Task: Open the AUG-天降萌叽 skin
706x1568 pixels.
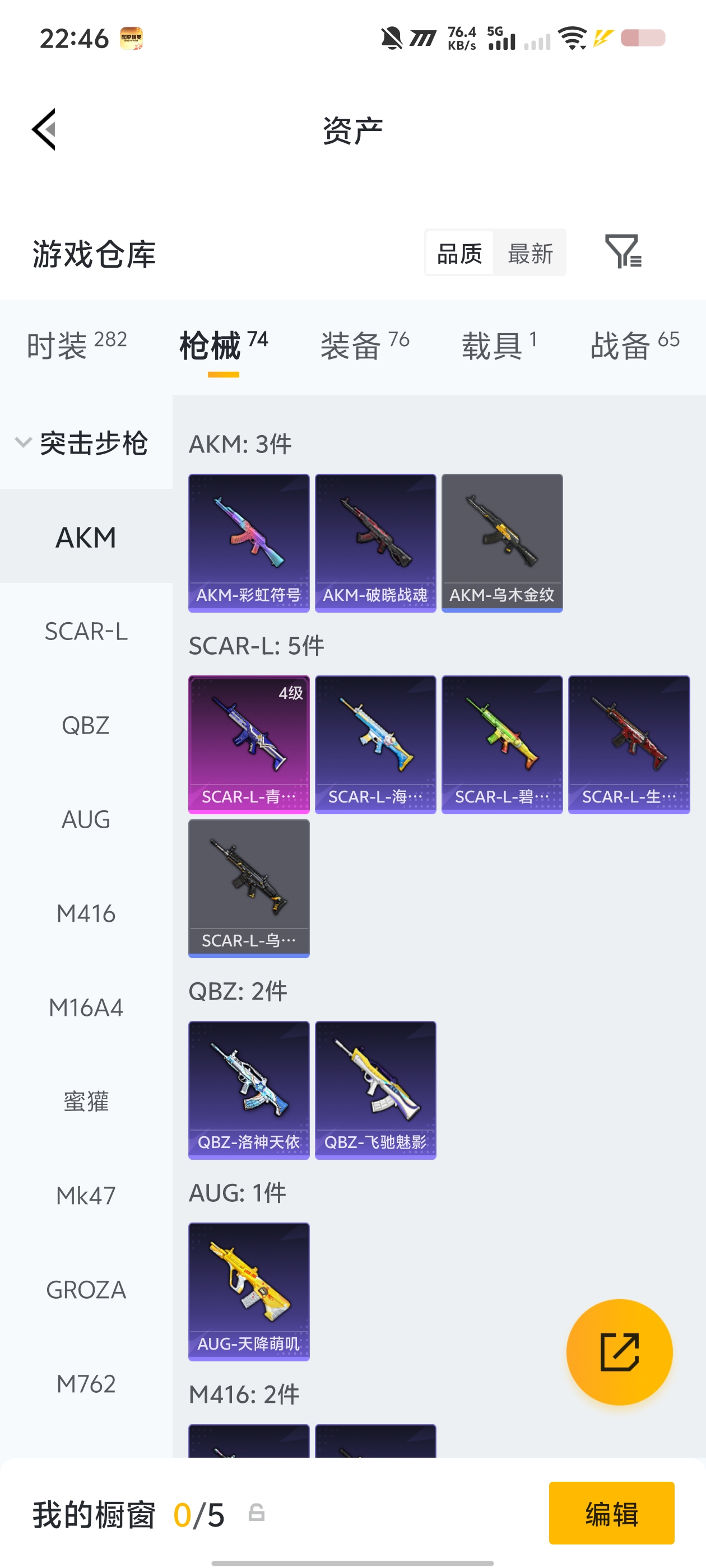Action: [249, 1291]
